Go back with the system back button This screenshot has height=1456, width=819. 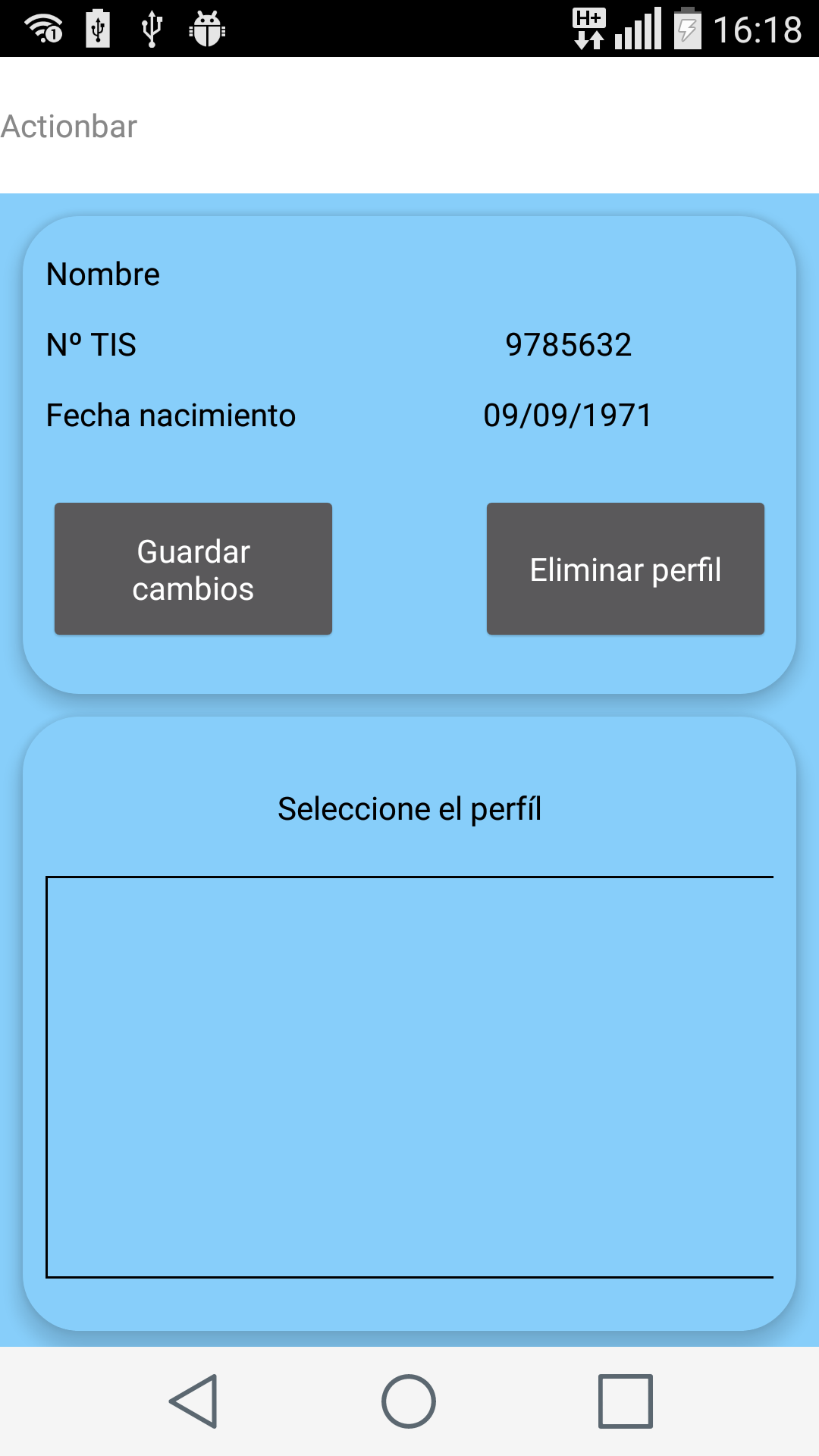194,1401
